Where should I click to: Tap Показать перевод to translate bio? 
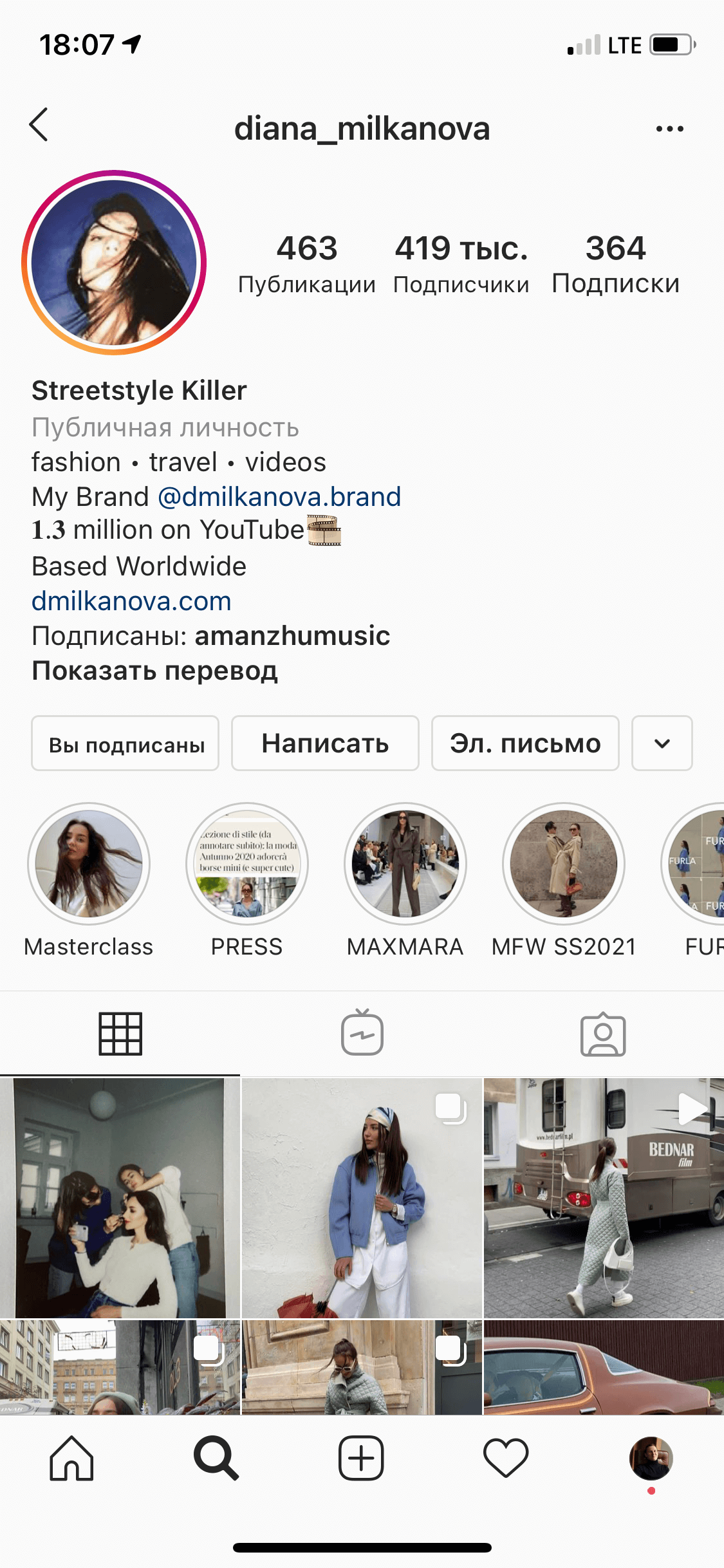coord(154,671)
